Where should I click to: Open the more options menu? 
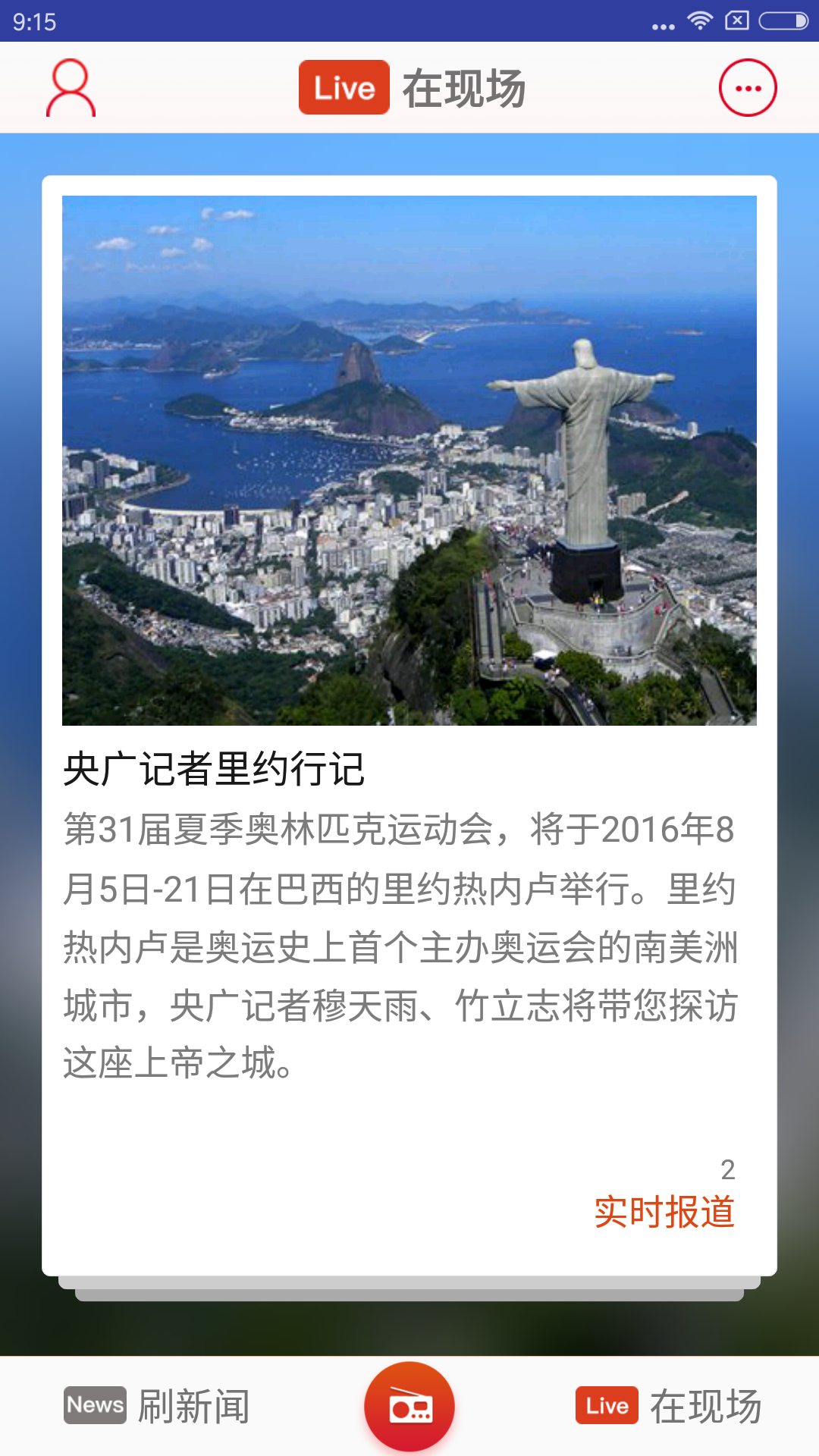click(x=748, y=88)
